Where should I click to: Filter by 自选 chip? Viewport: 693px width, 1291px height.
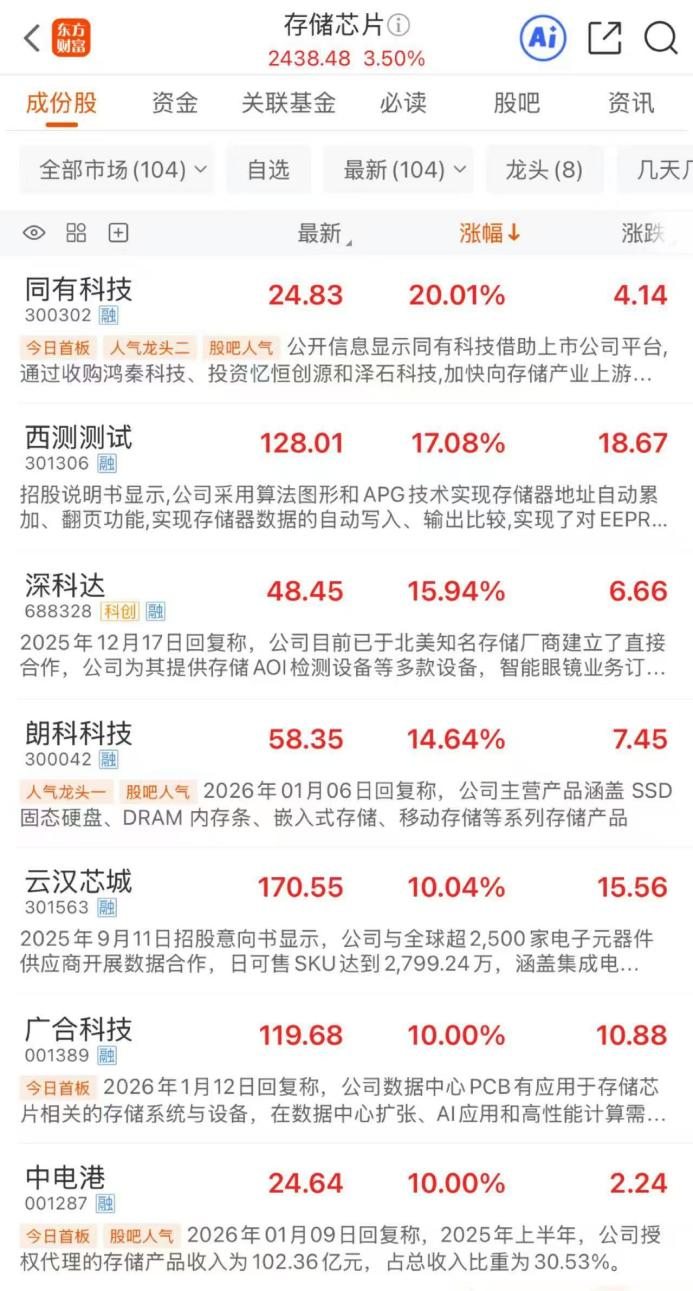coord(268,170)
